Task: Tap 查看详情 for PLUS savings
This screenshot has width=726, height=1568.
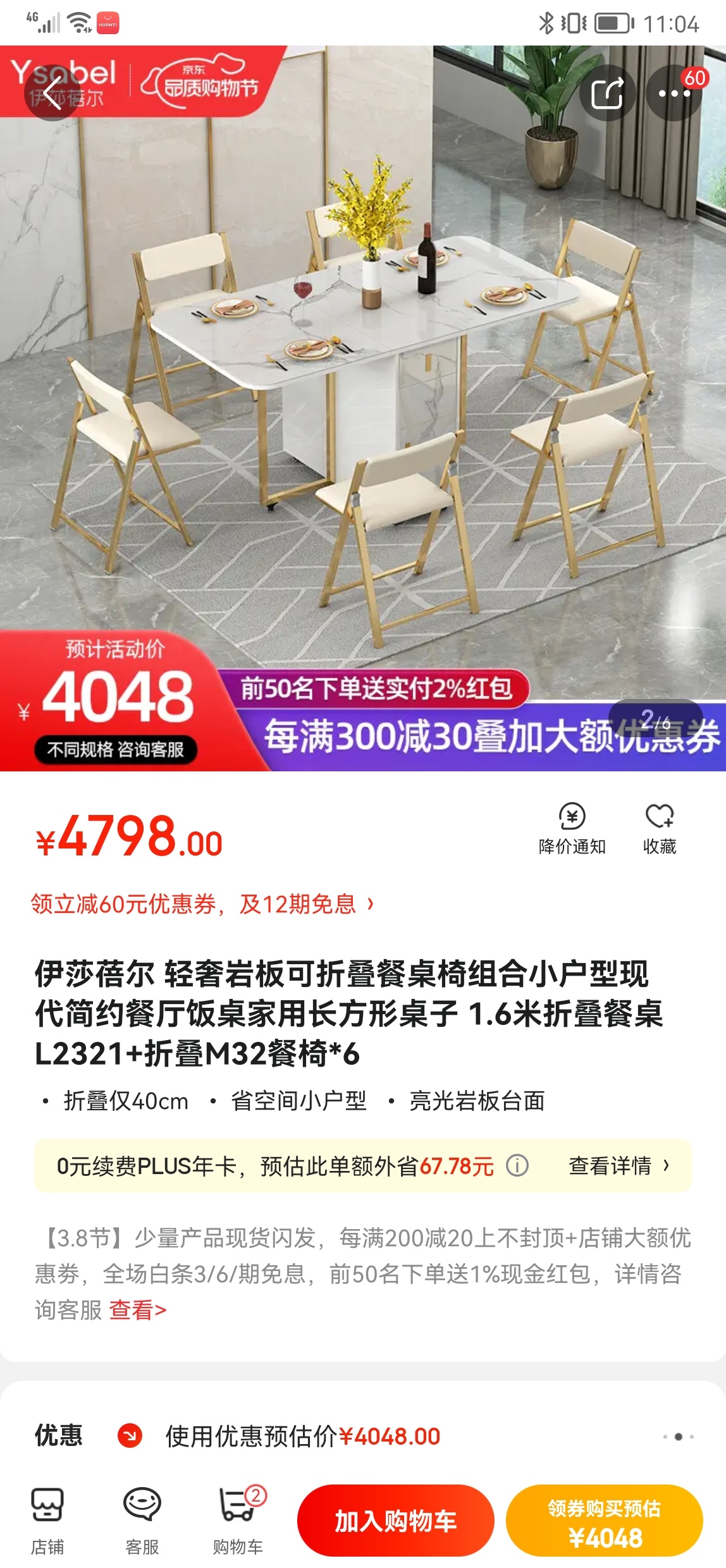Action: point(618,1165)
